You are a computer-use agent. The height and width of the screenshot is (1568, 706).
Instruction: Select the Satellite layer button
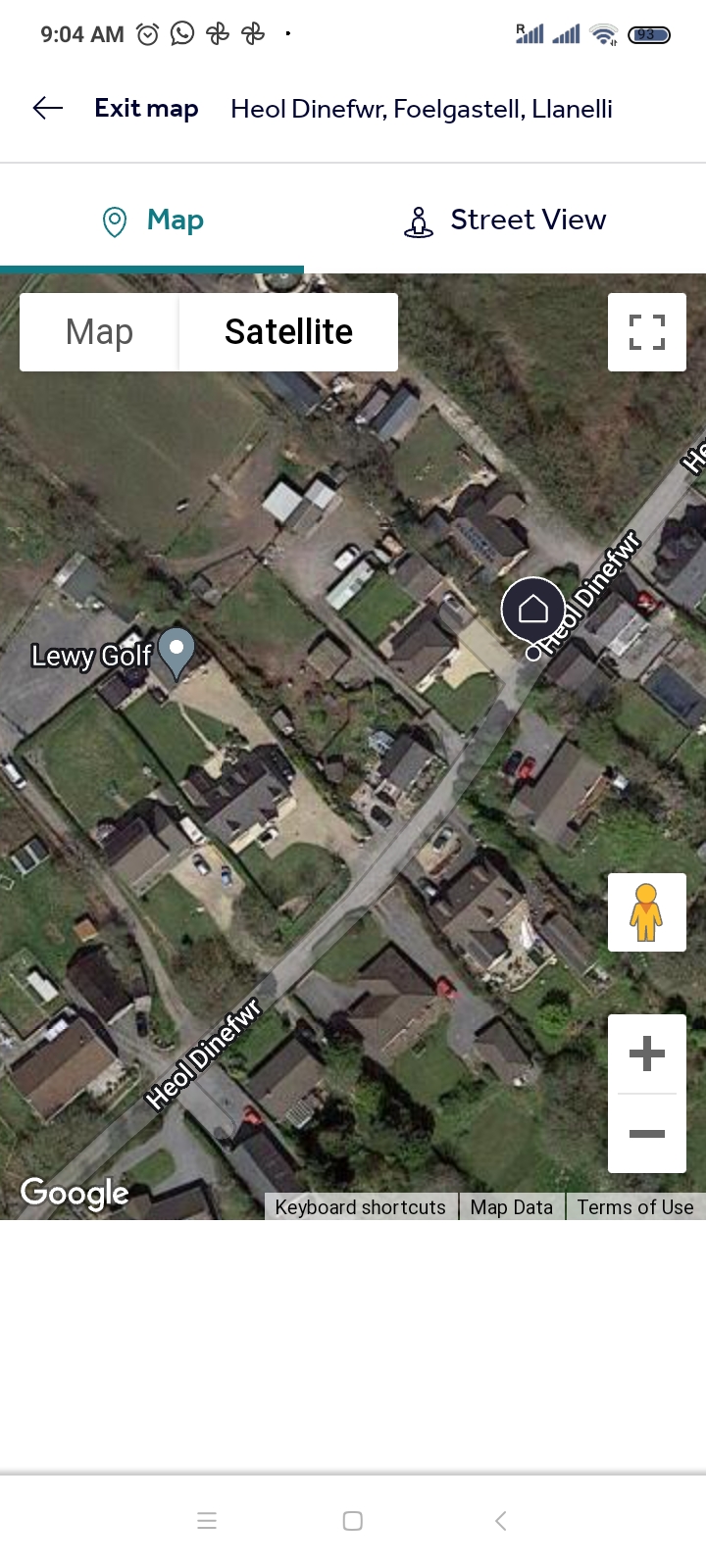(x=288, y=332)
